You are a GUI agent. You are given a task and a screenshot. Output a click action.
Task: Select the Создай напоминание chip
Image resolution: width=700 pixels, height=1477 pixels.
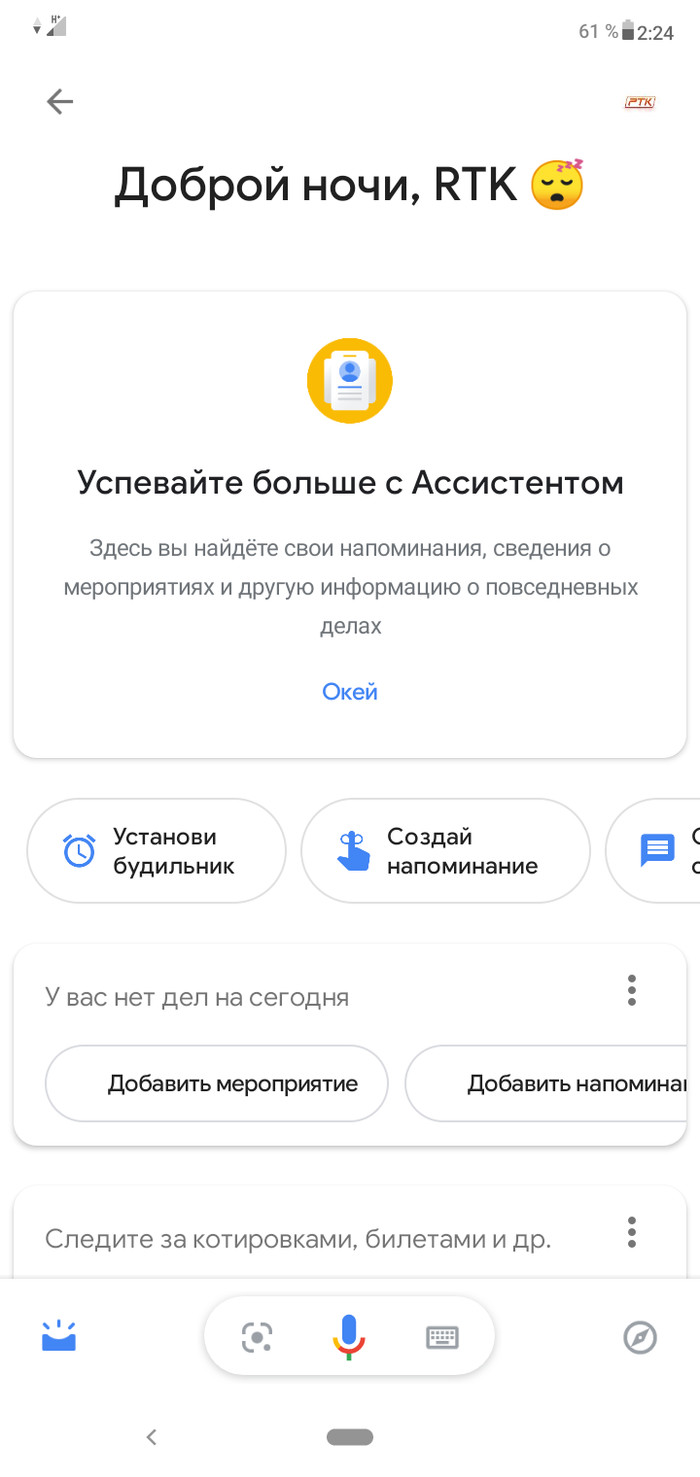pyautogui.click(x=445, y=851)
